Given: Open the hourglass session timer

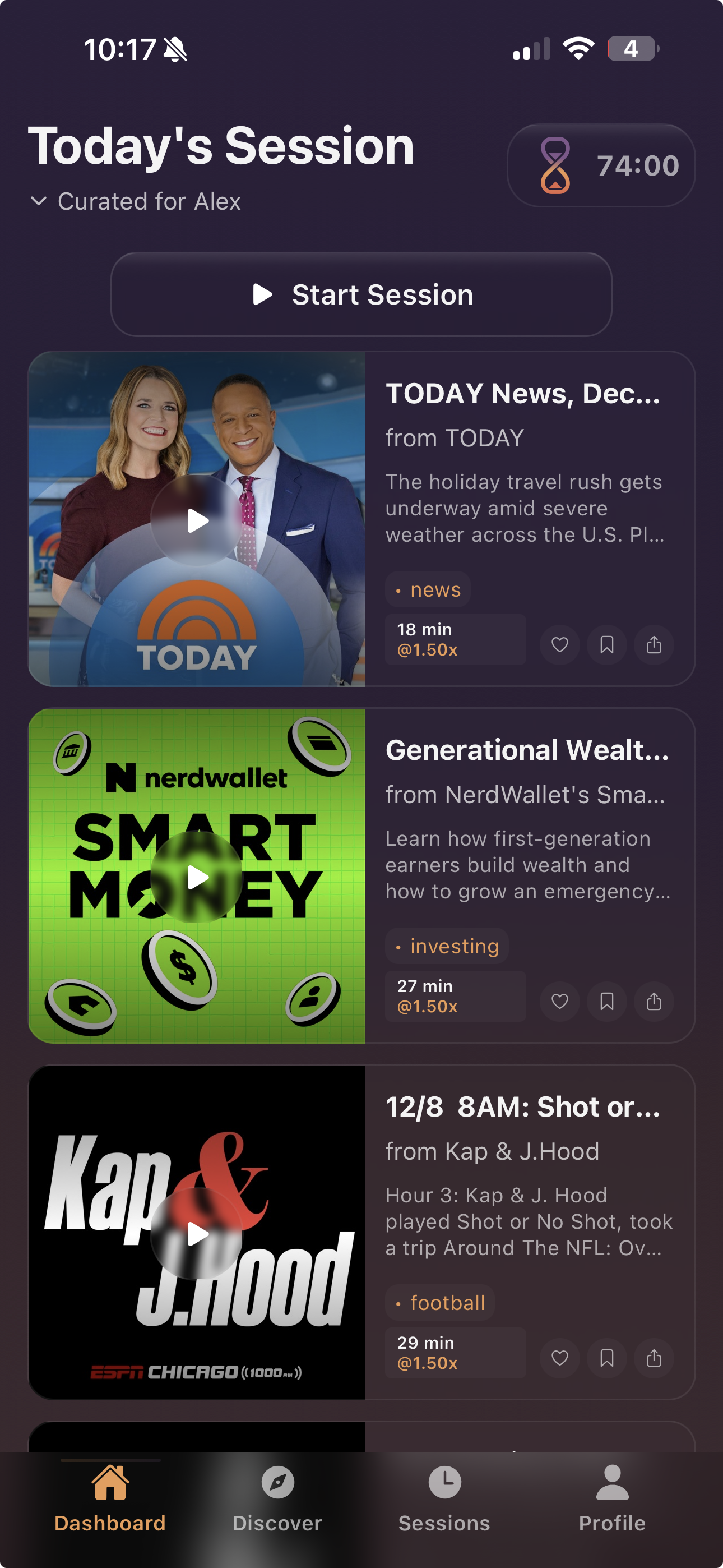Looking at the screenshot, I should tap(601, 165).
